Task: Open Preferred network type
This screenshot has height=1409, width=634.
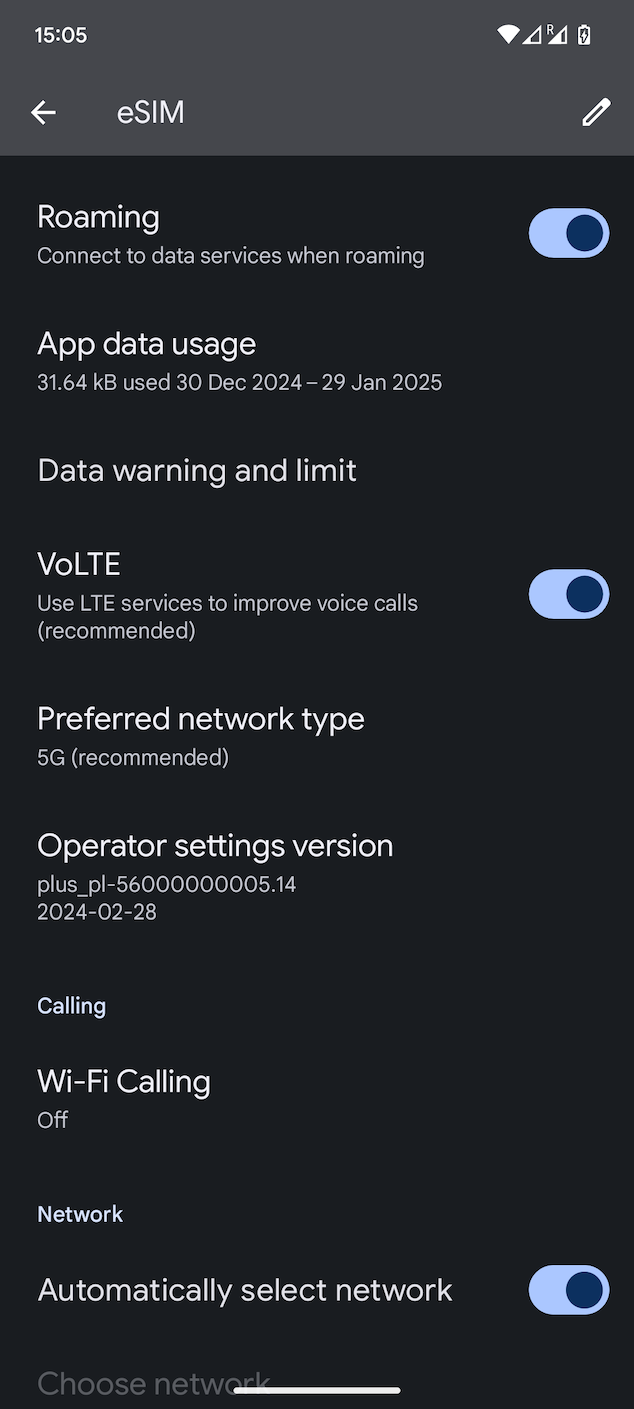Action: (x=201, y=735)
